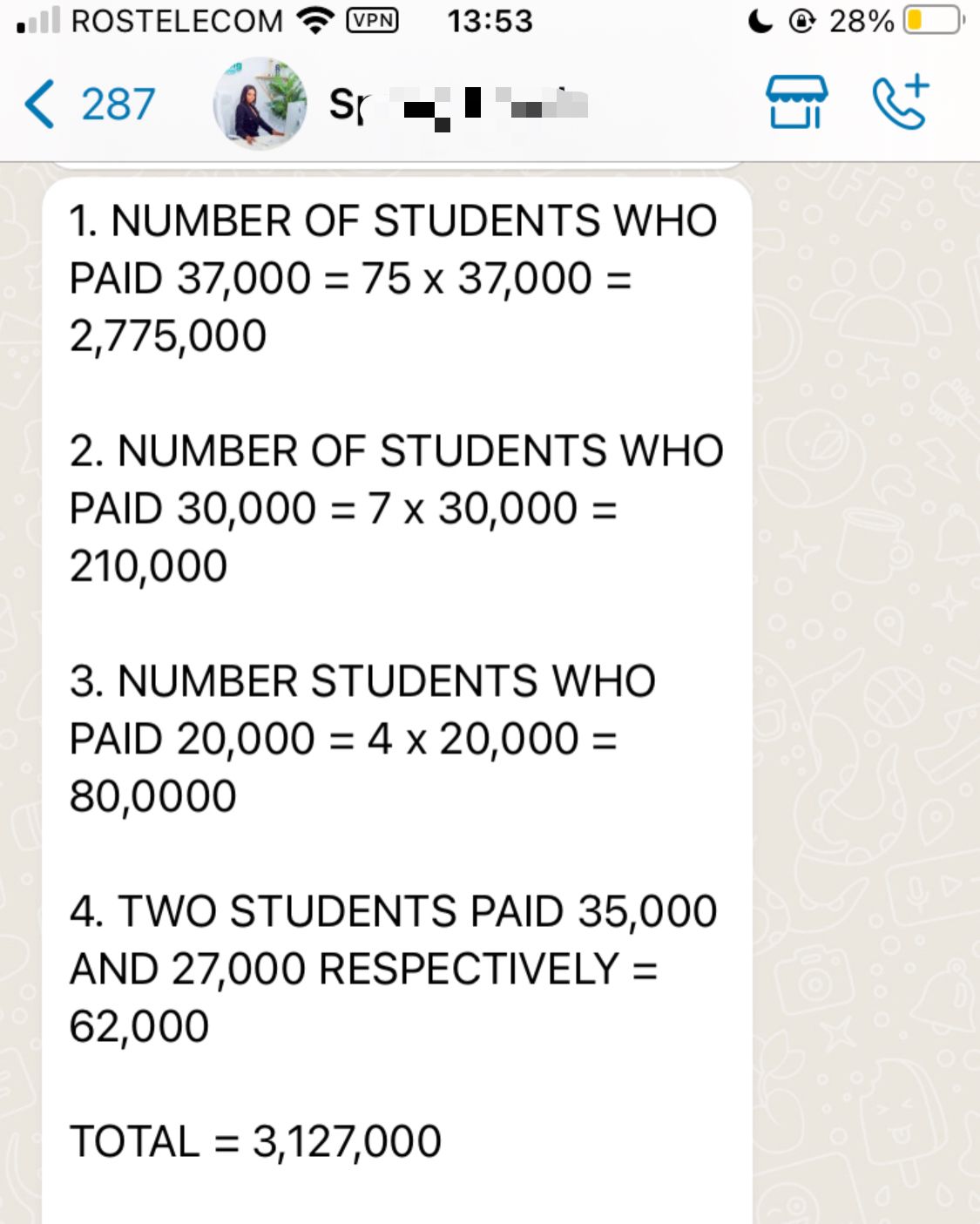Go back to the chats list
Viewport: 980px width, 1224px height.
(87, 105)
